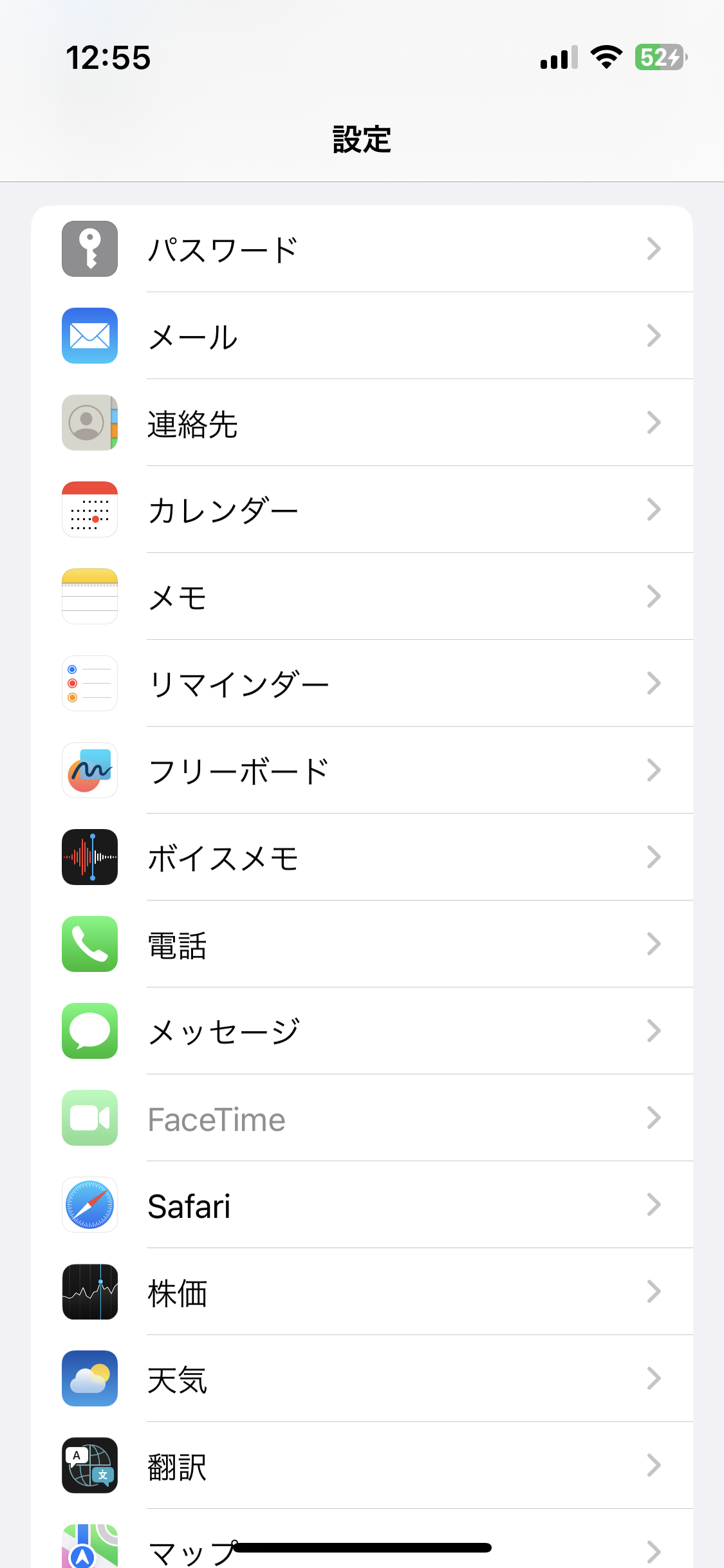Open メール settings row

(x=362, y=336)
